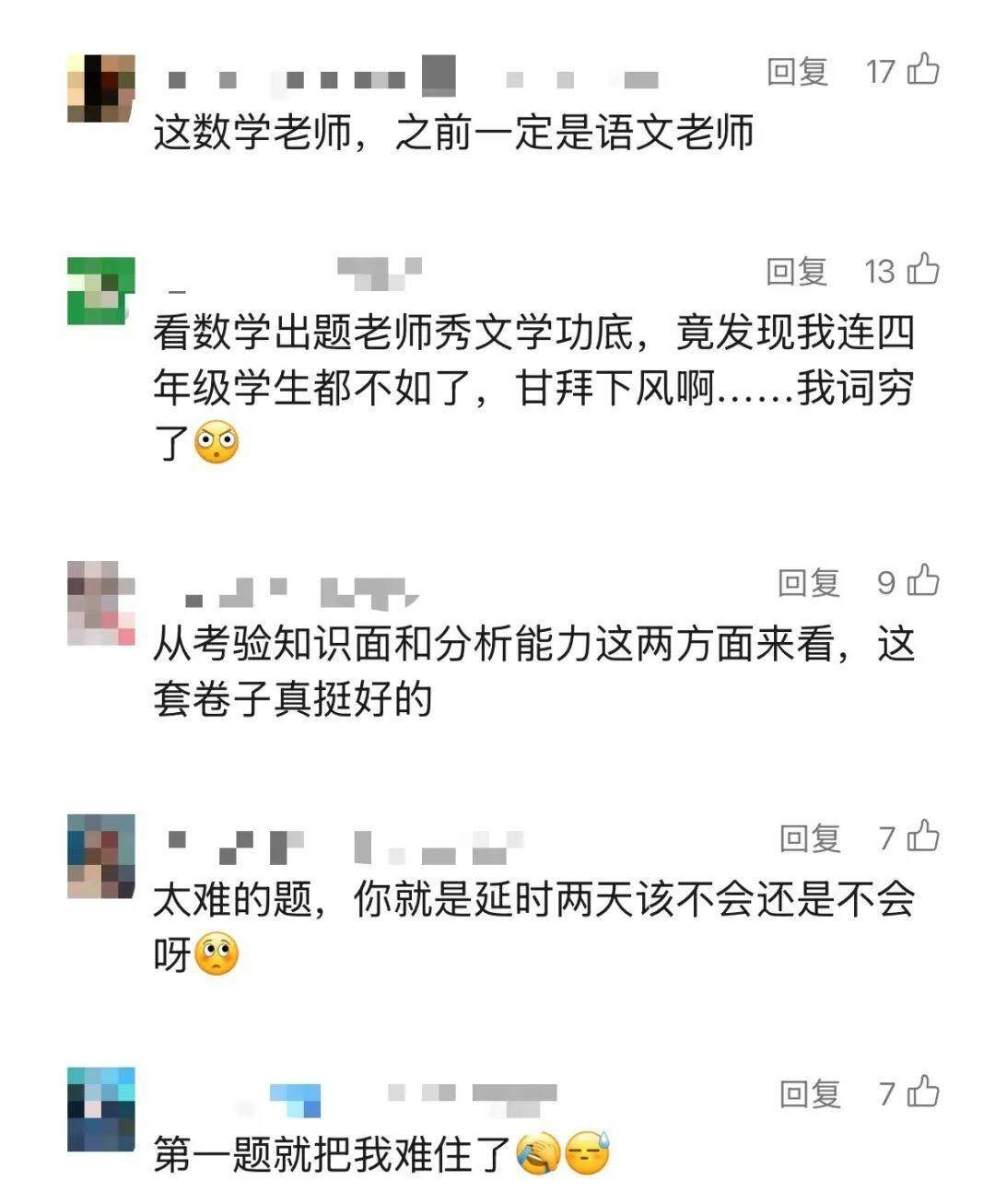Reply to the comment '这数学老师，之前一定是语文老师'
This screenshot has height=1204, width=995.
797,71
